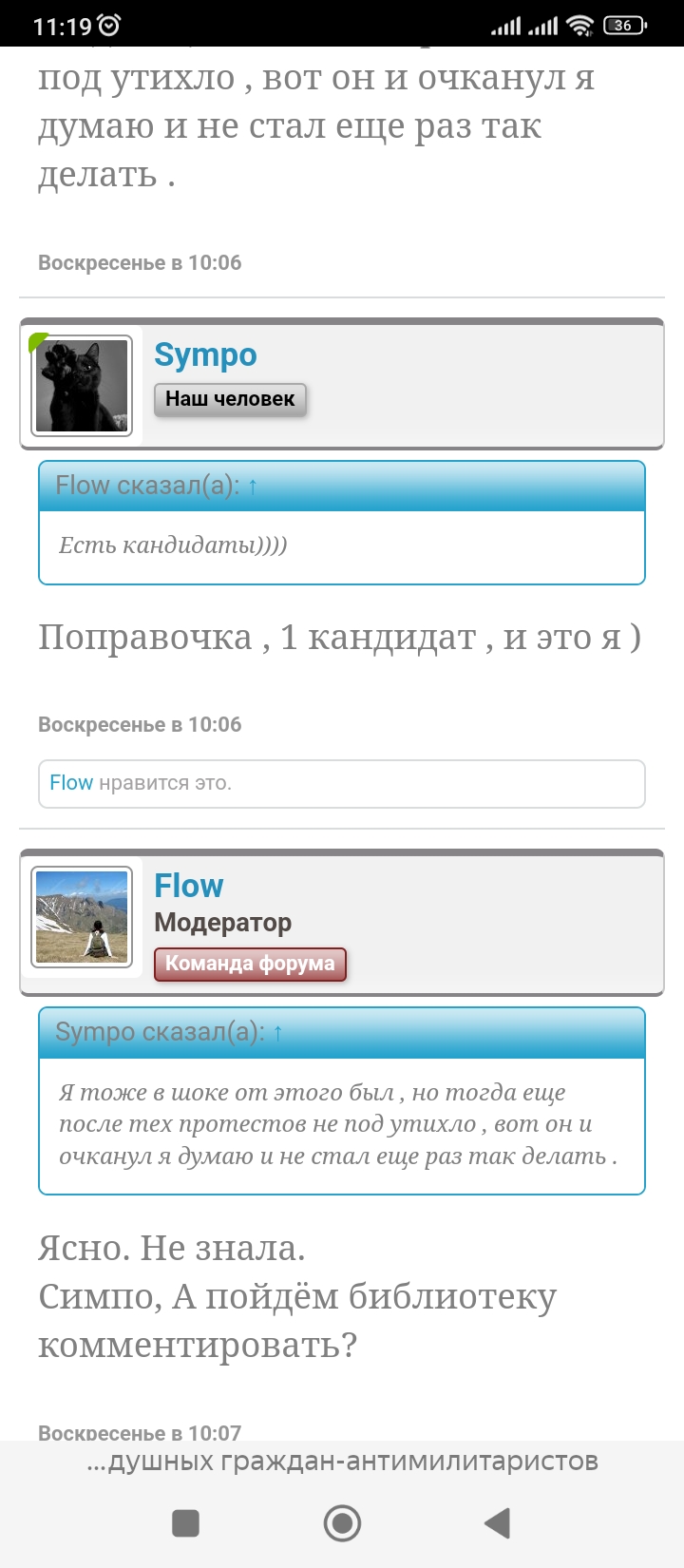
Task: Jump to Sympo's quoted post via arrow
Action: pyautogui.click(x=277, y=1032)
